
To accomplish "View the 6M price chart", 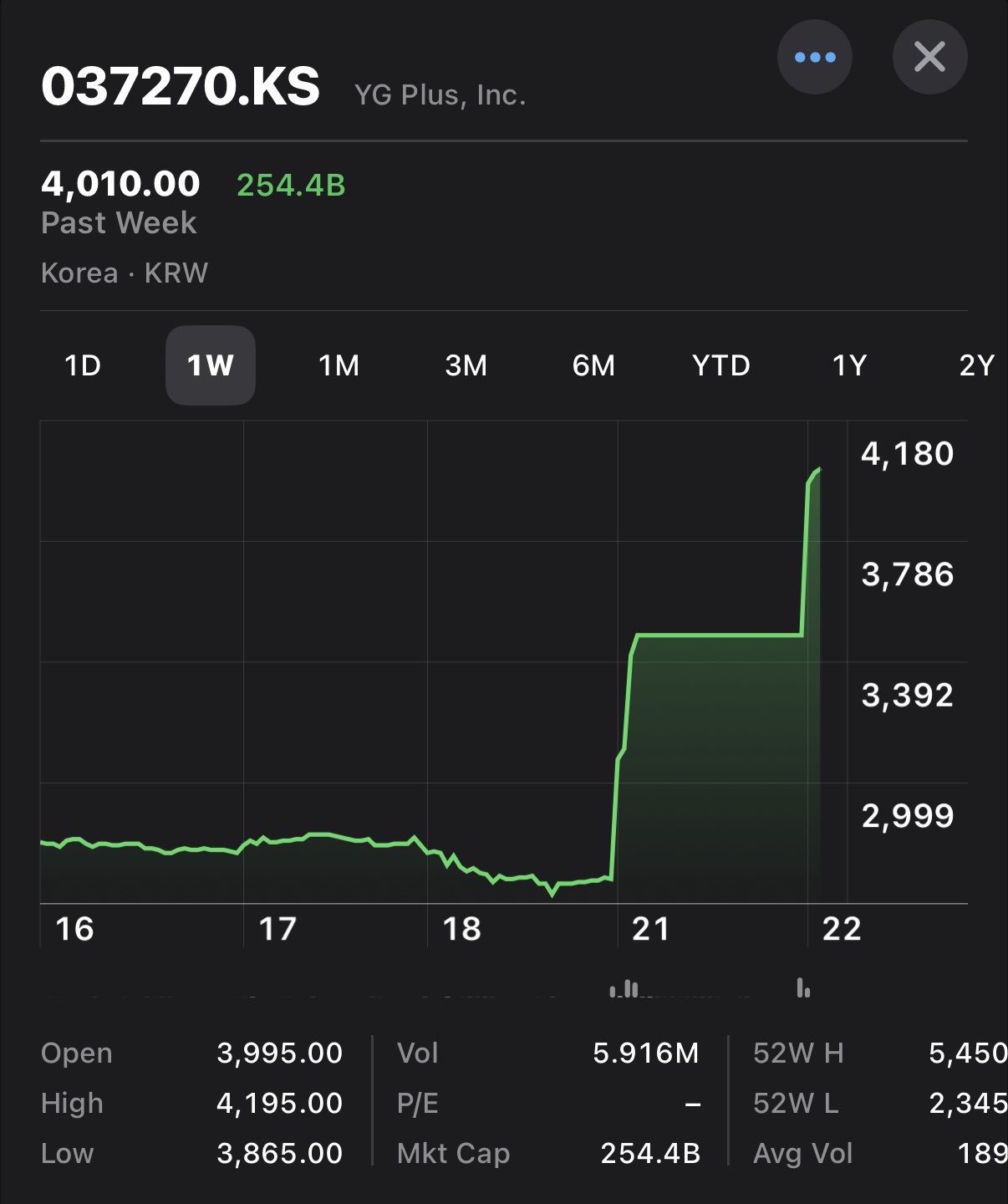I will [x=593, y=365].
